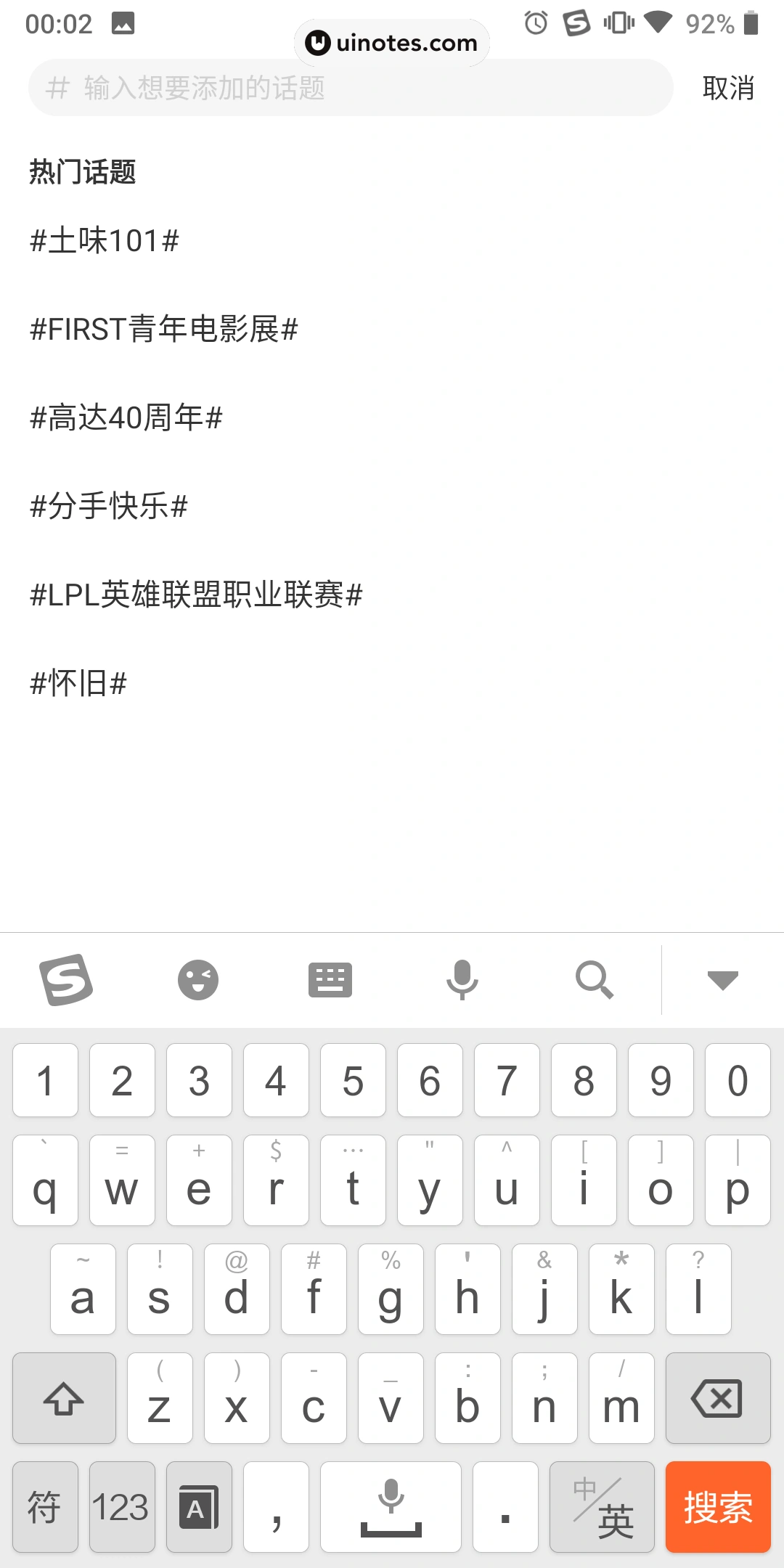The image size is (784, 1568).
Task: Open the Sogou keyboard logo menu
Action: 65,980
